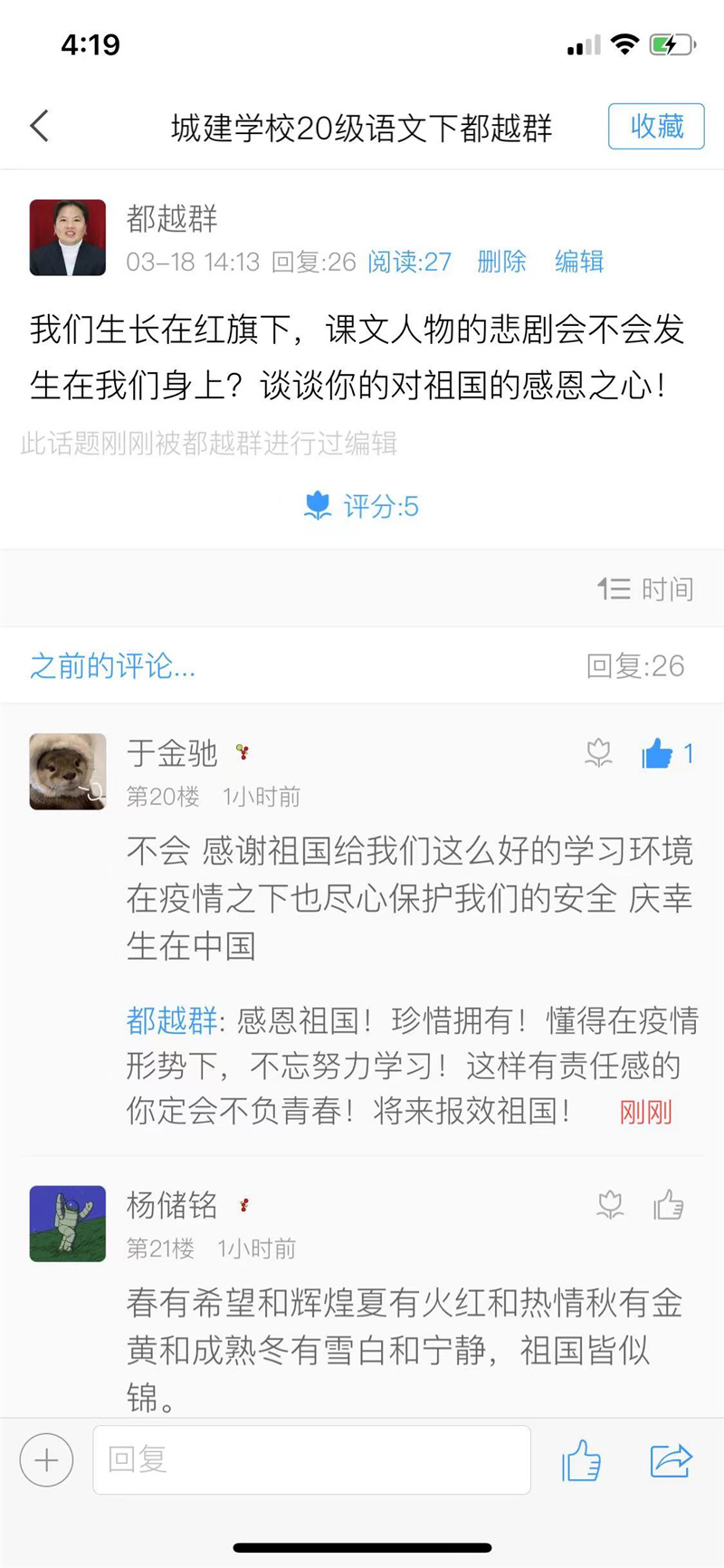
Task: Change sort order via 时间
Action: coord(646,589)
